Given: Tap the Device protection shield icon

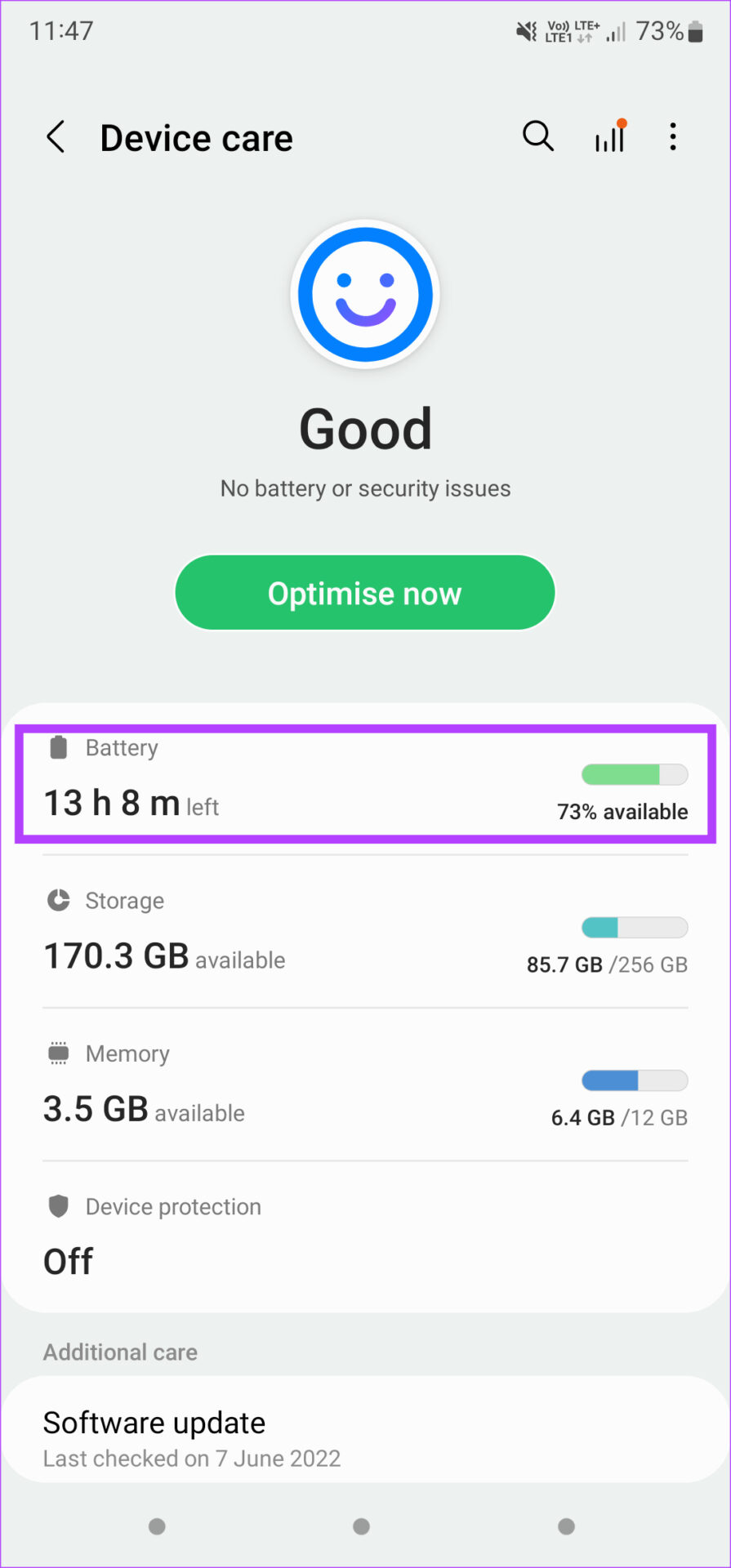Looking at the screenshot, I should point(57,1205).
